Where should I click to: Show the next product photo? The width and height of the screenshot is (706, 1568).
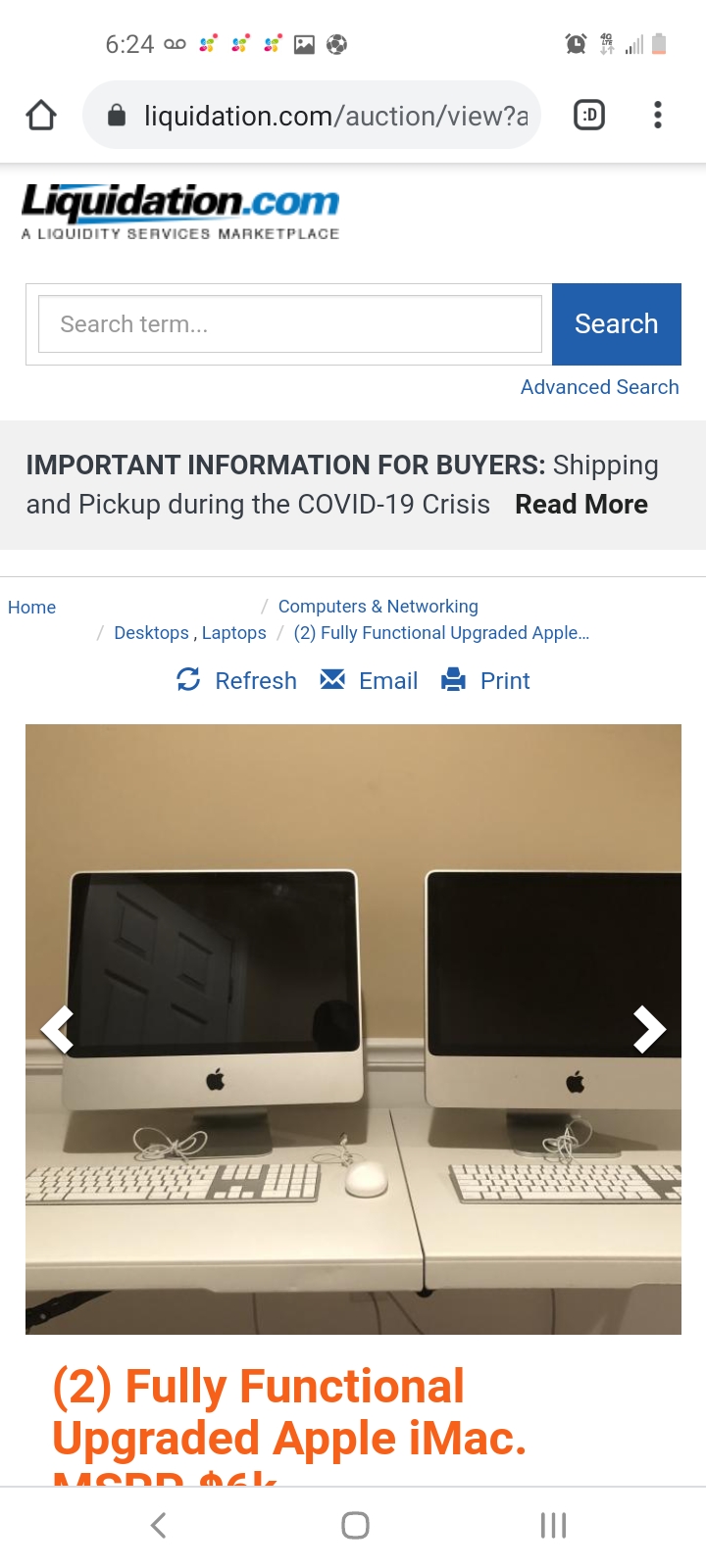[648, 1029]
